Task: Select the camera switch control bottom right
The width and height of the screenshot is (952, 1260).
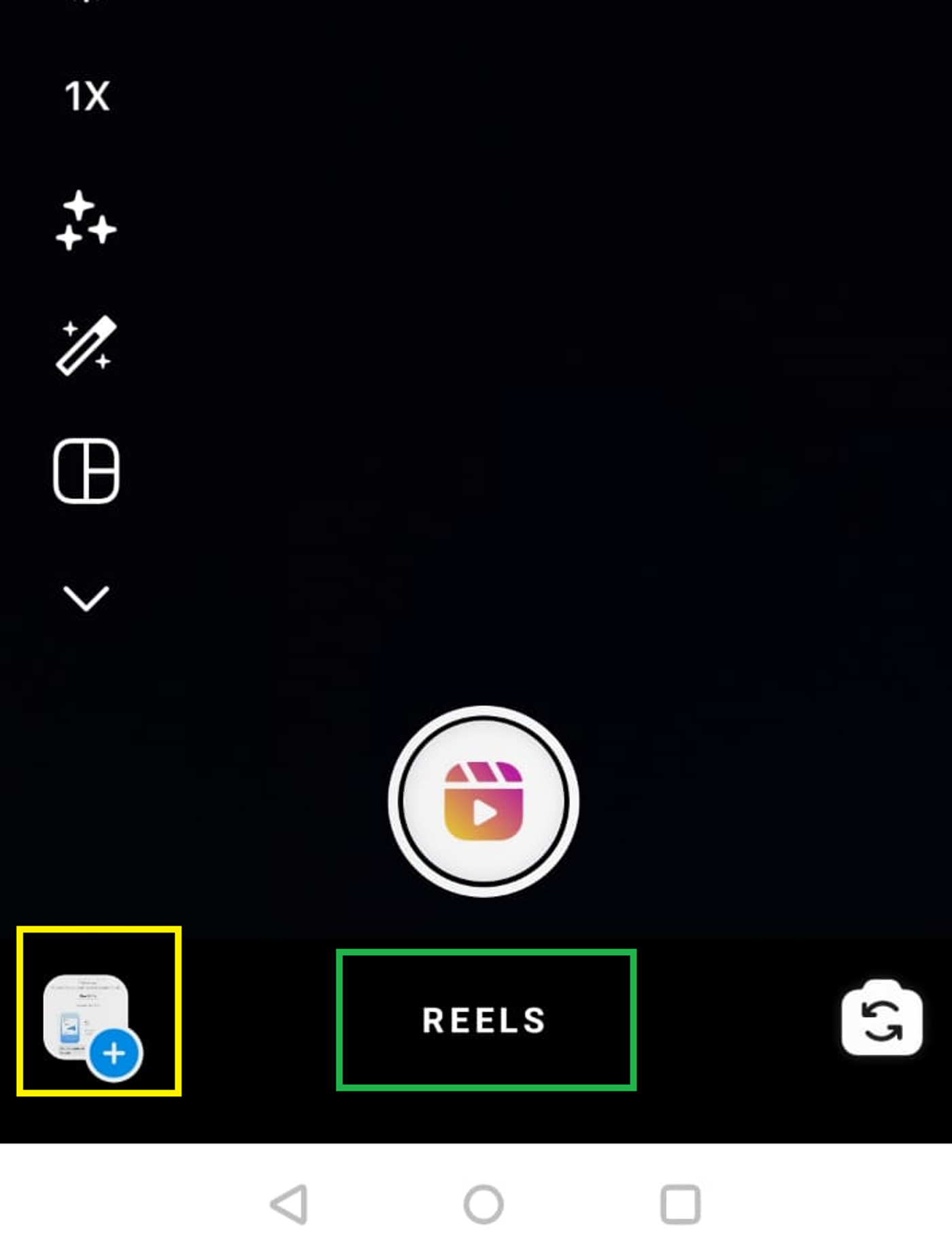Action: [881, 1018]
